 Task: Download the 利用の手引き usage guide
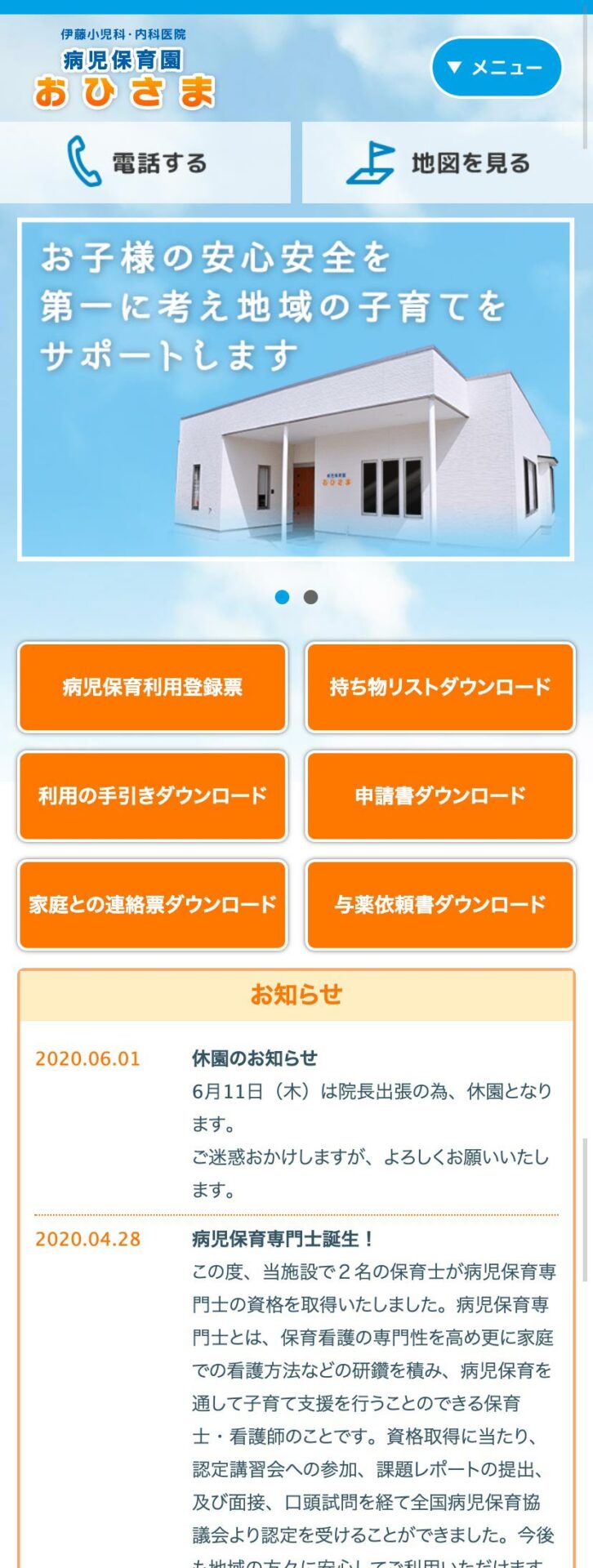point(153,795)
